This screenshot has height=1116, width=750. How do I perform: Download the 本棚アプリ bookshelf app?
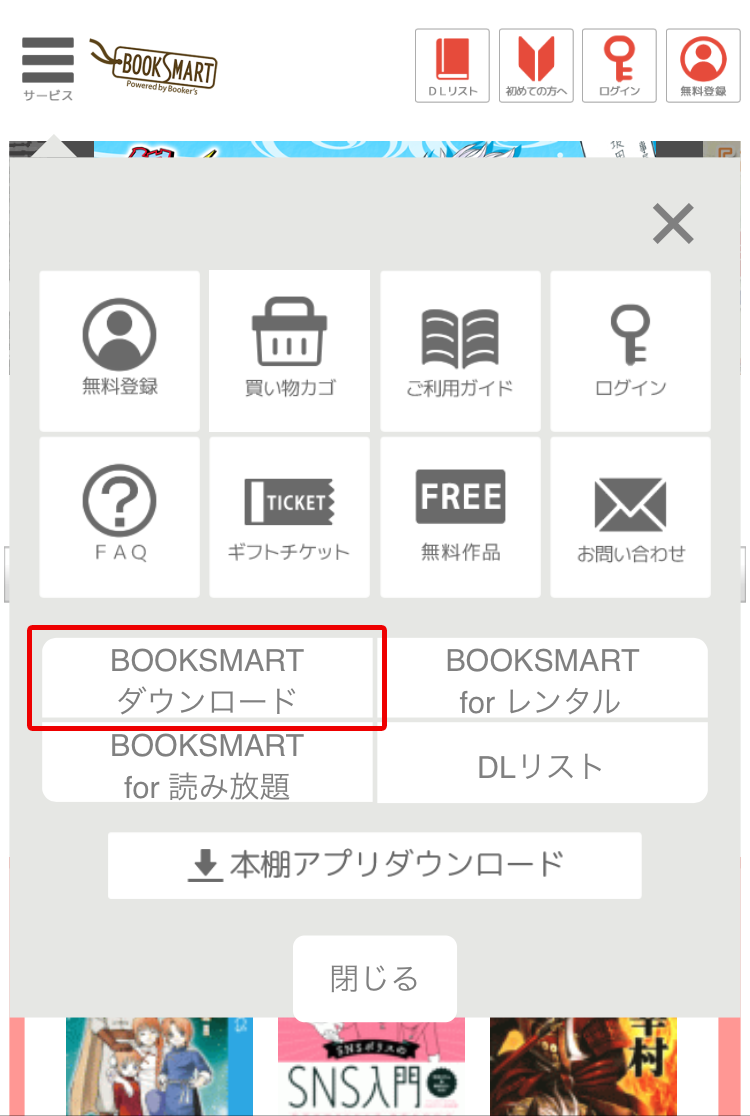point(375,865)
